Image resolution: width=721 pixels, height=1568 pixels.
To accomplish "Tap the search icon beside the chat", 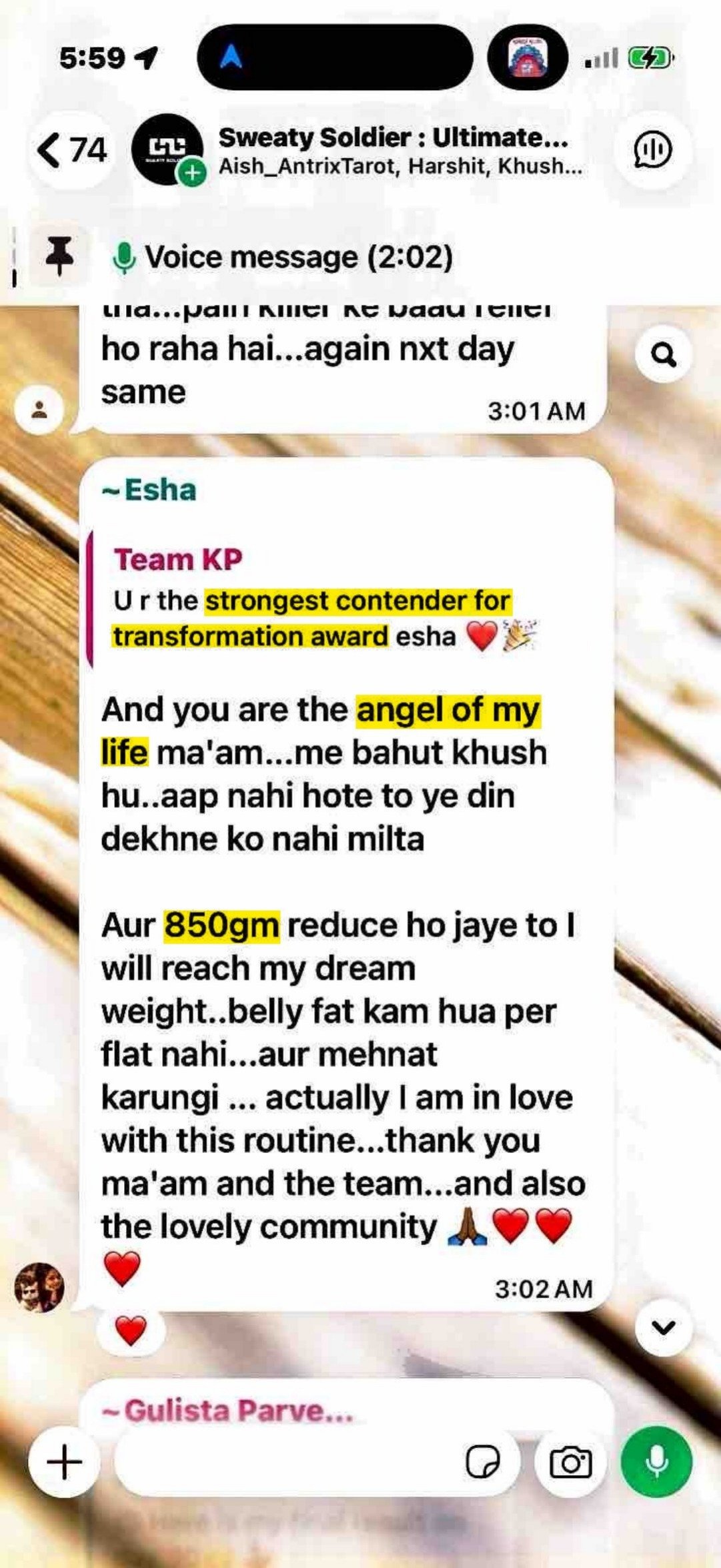I will click(x=663, y=355).
